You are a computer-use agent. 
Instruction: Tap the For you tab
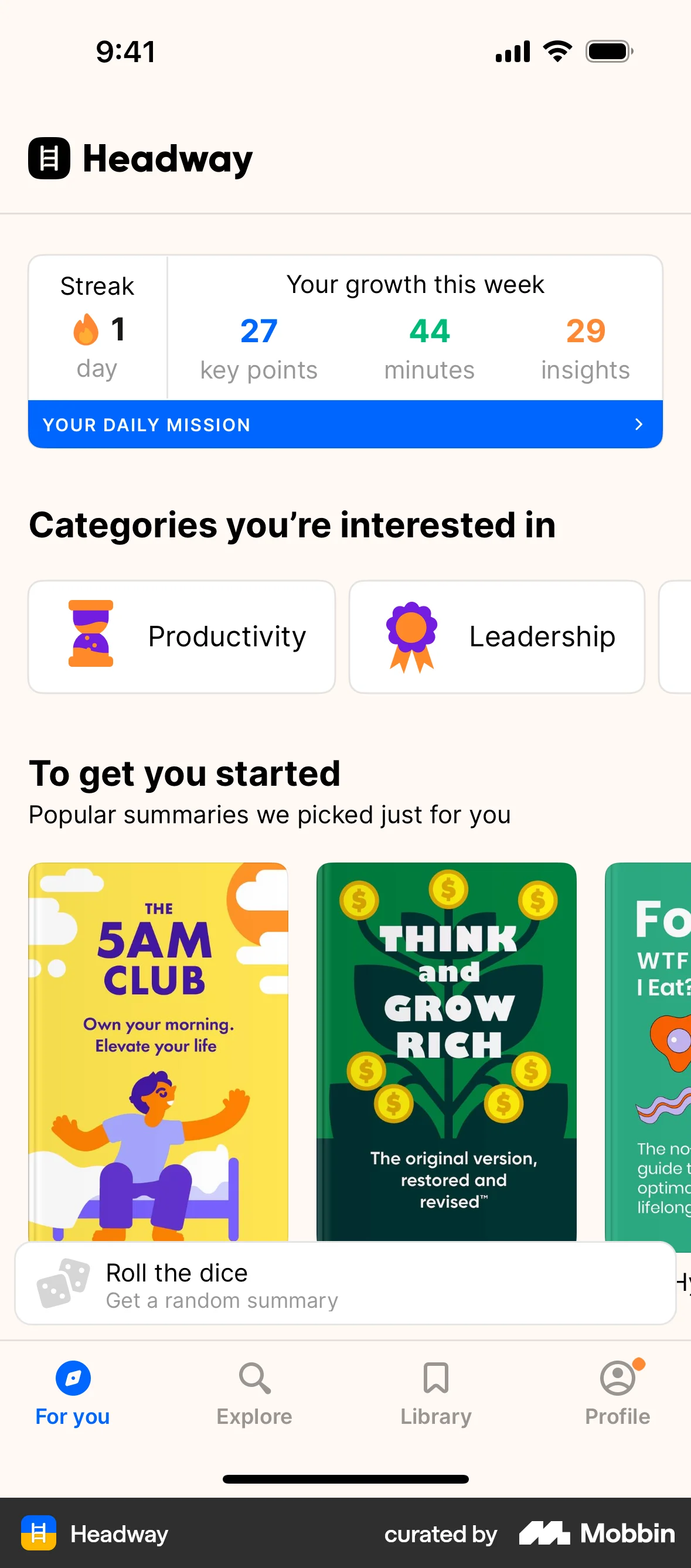pos(73,1393)
